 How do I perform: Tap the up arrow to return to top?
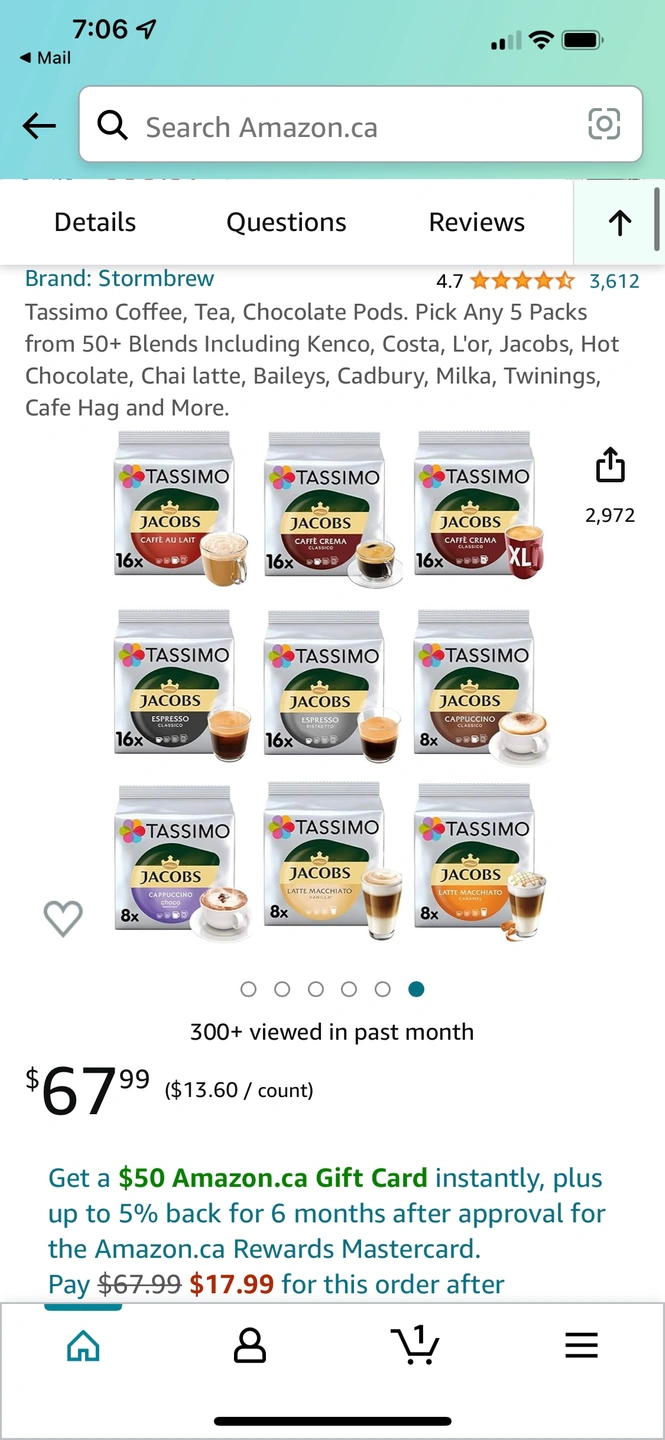coord(619,223)
